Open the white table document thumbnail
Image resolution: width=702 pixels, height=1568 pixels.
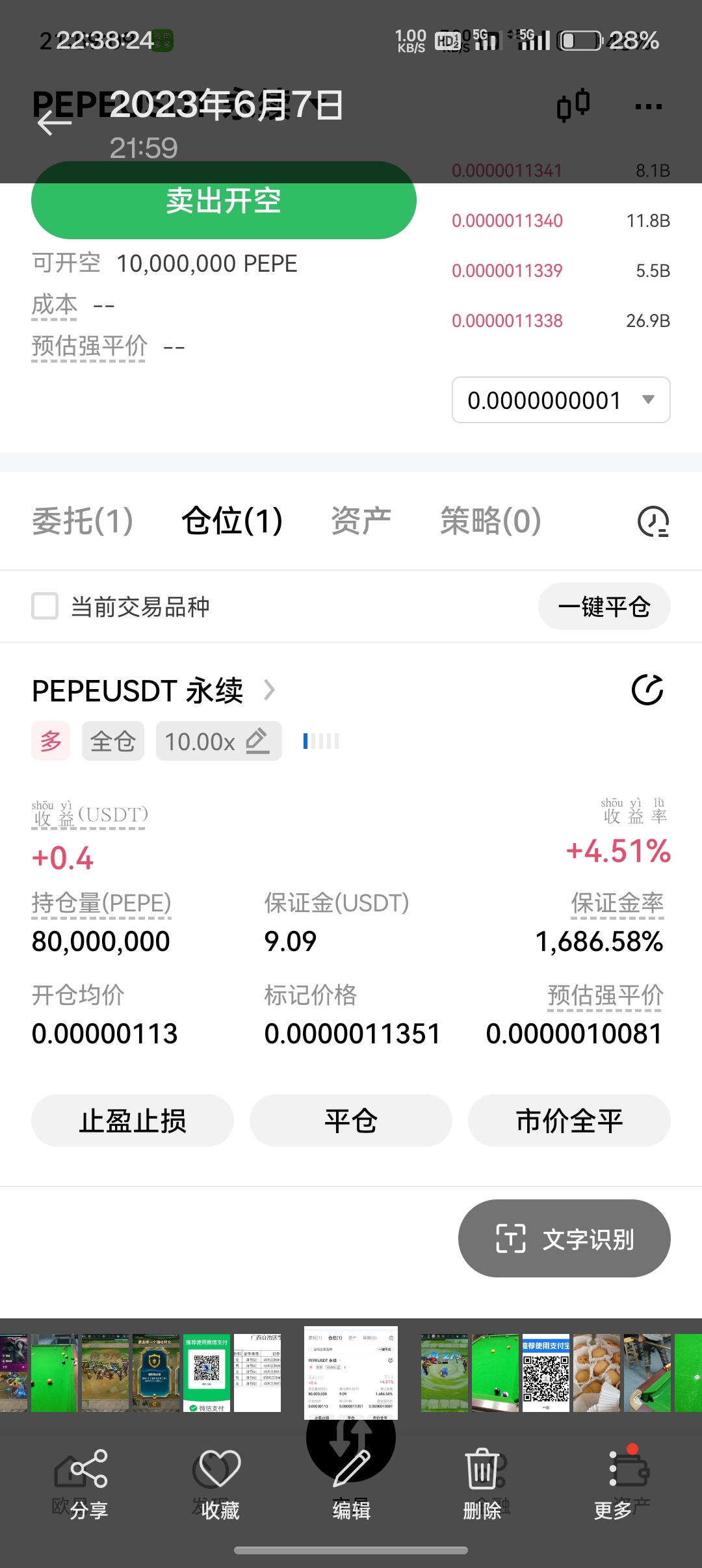257,1373
